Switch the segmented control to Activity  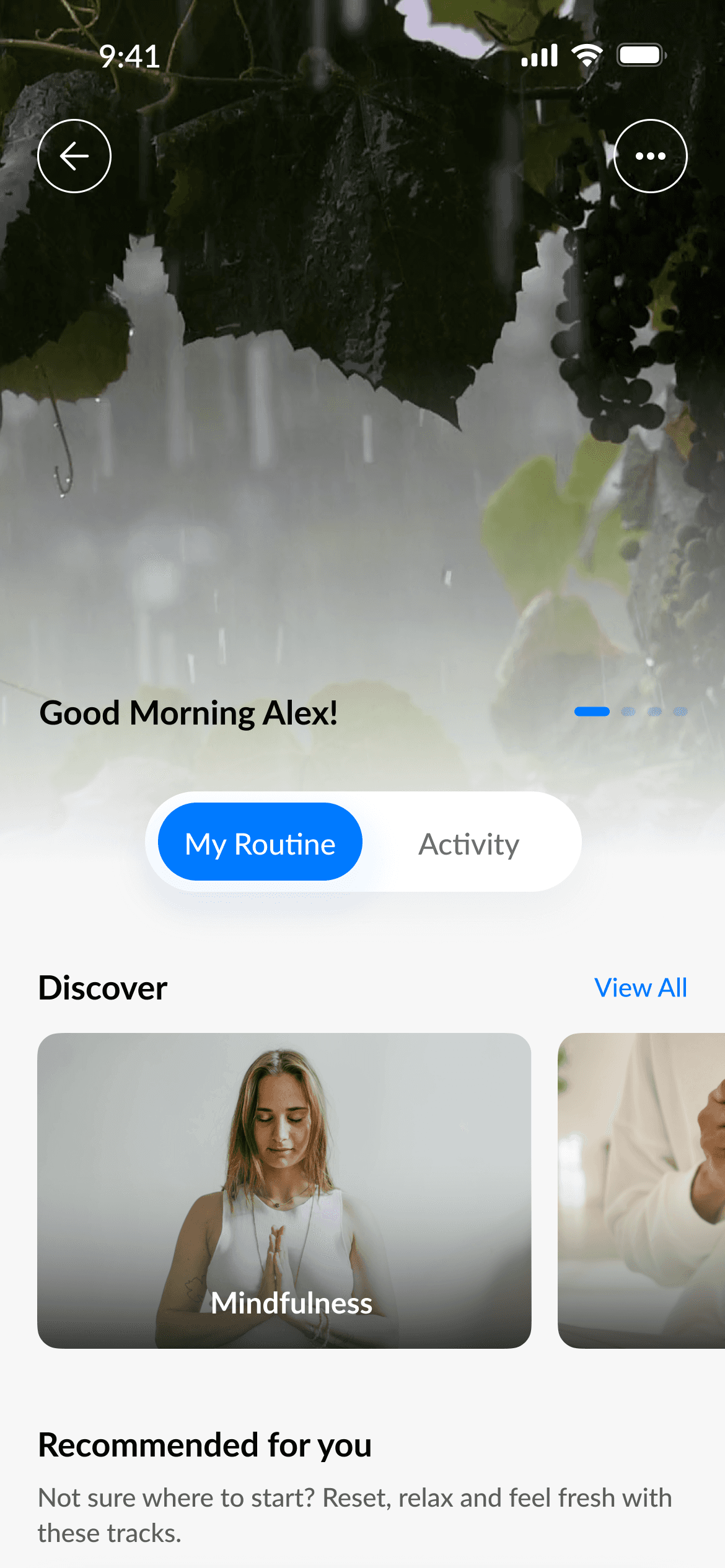click(469, 842)
